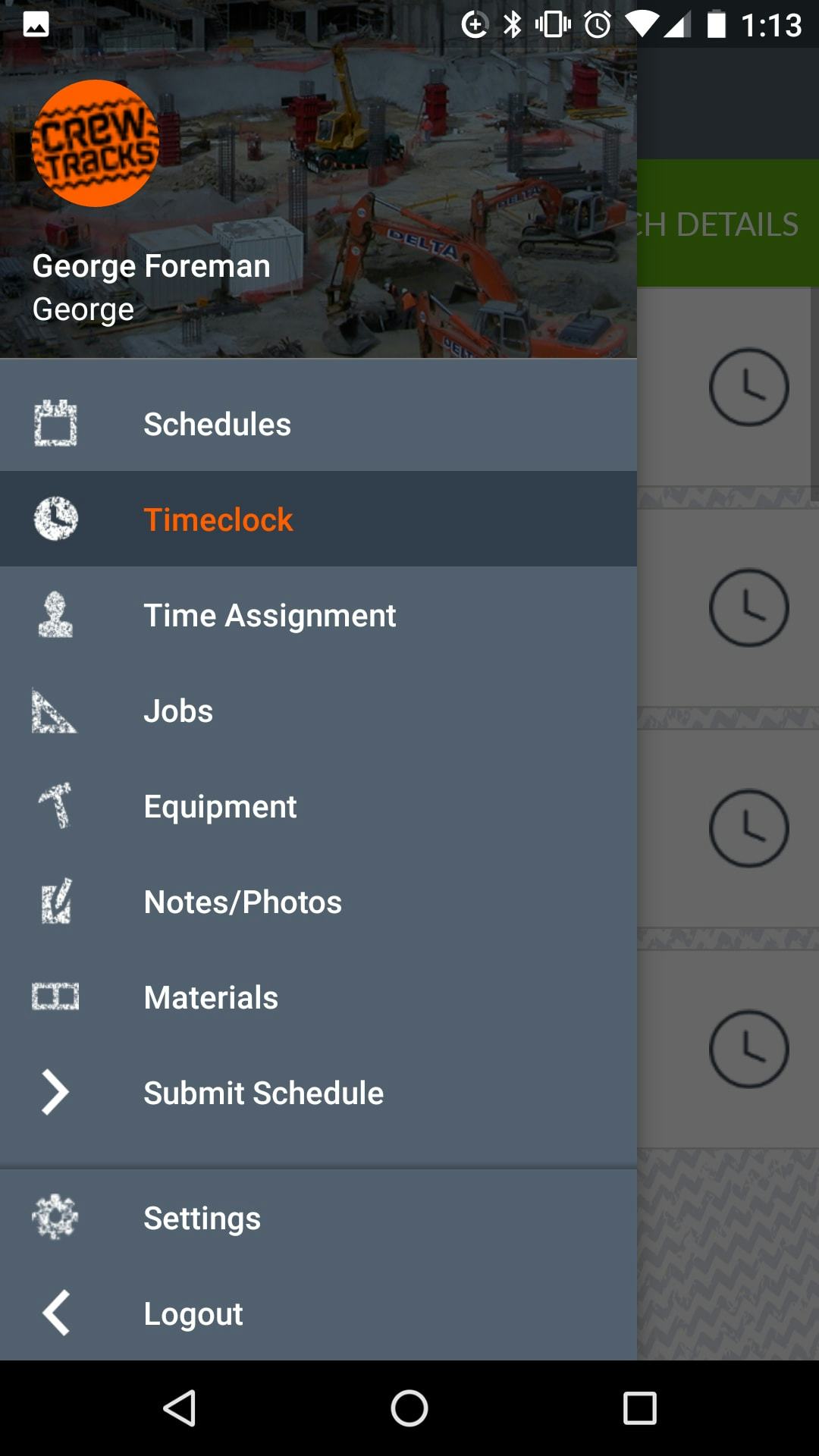Click the Logout option
819x1456 pixels.
point(192,1313)
